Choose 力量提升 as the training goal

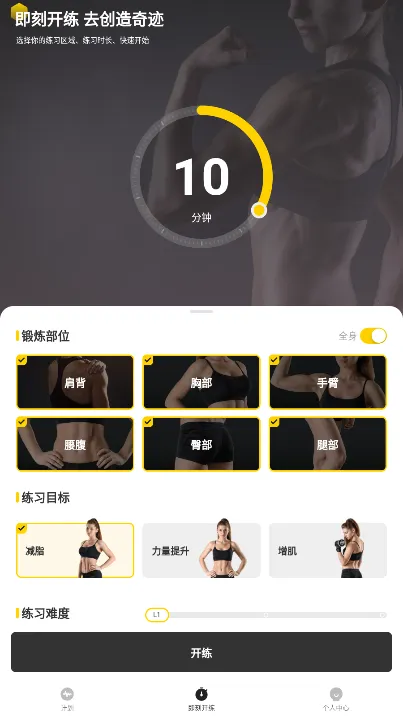click(202, 550)
